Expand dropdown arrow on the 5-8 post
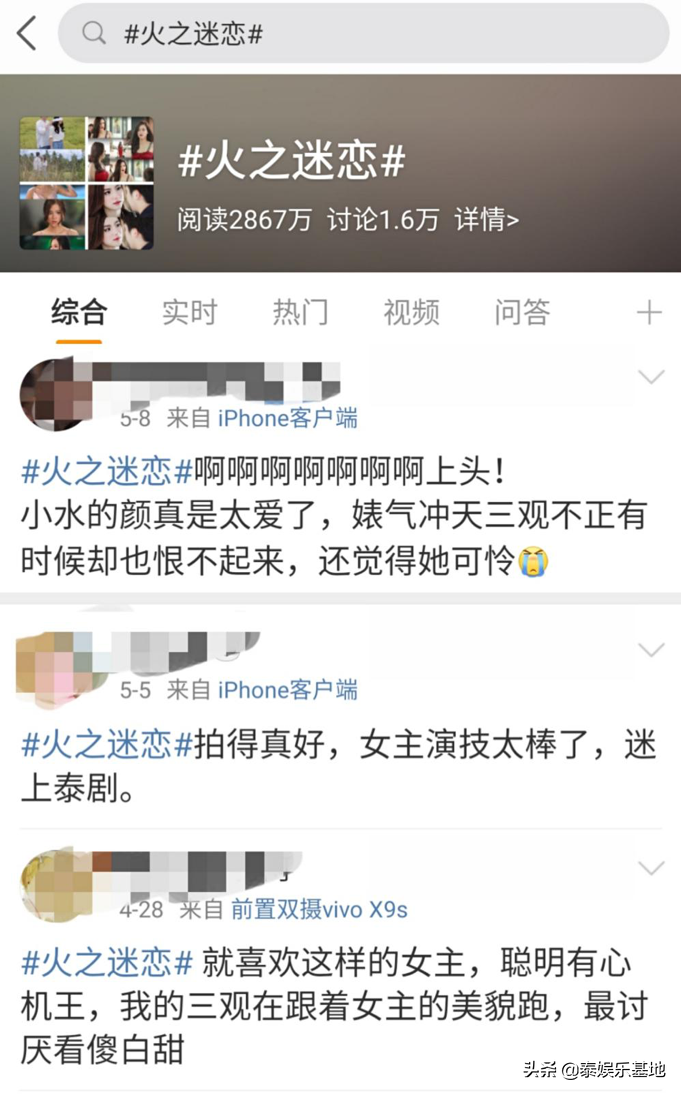This screenshot has height=1094, width=681. coord(651,377)
